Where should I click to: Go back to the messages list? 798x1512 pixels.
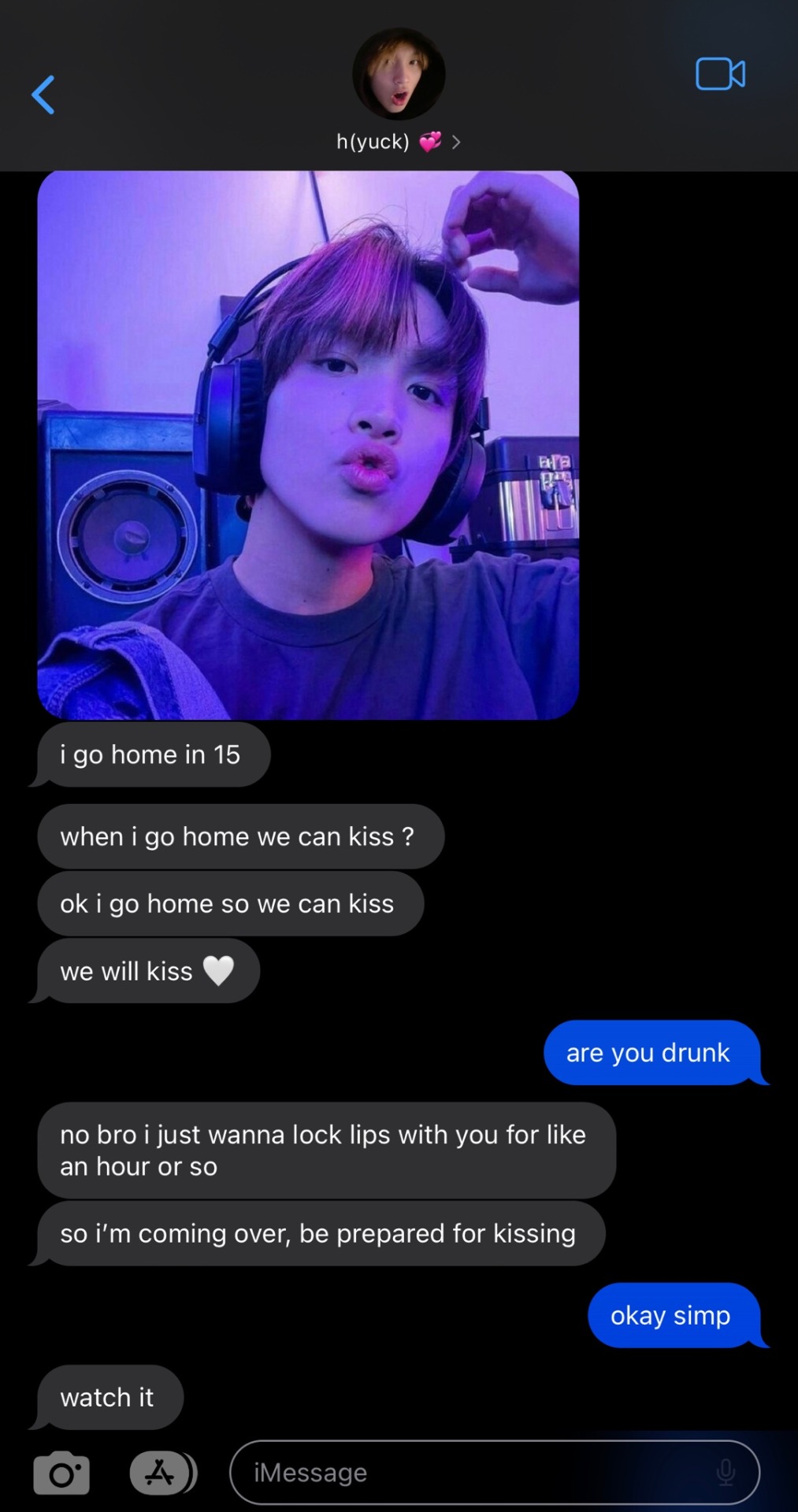pyautogui.click(x=43, y=95)
